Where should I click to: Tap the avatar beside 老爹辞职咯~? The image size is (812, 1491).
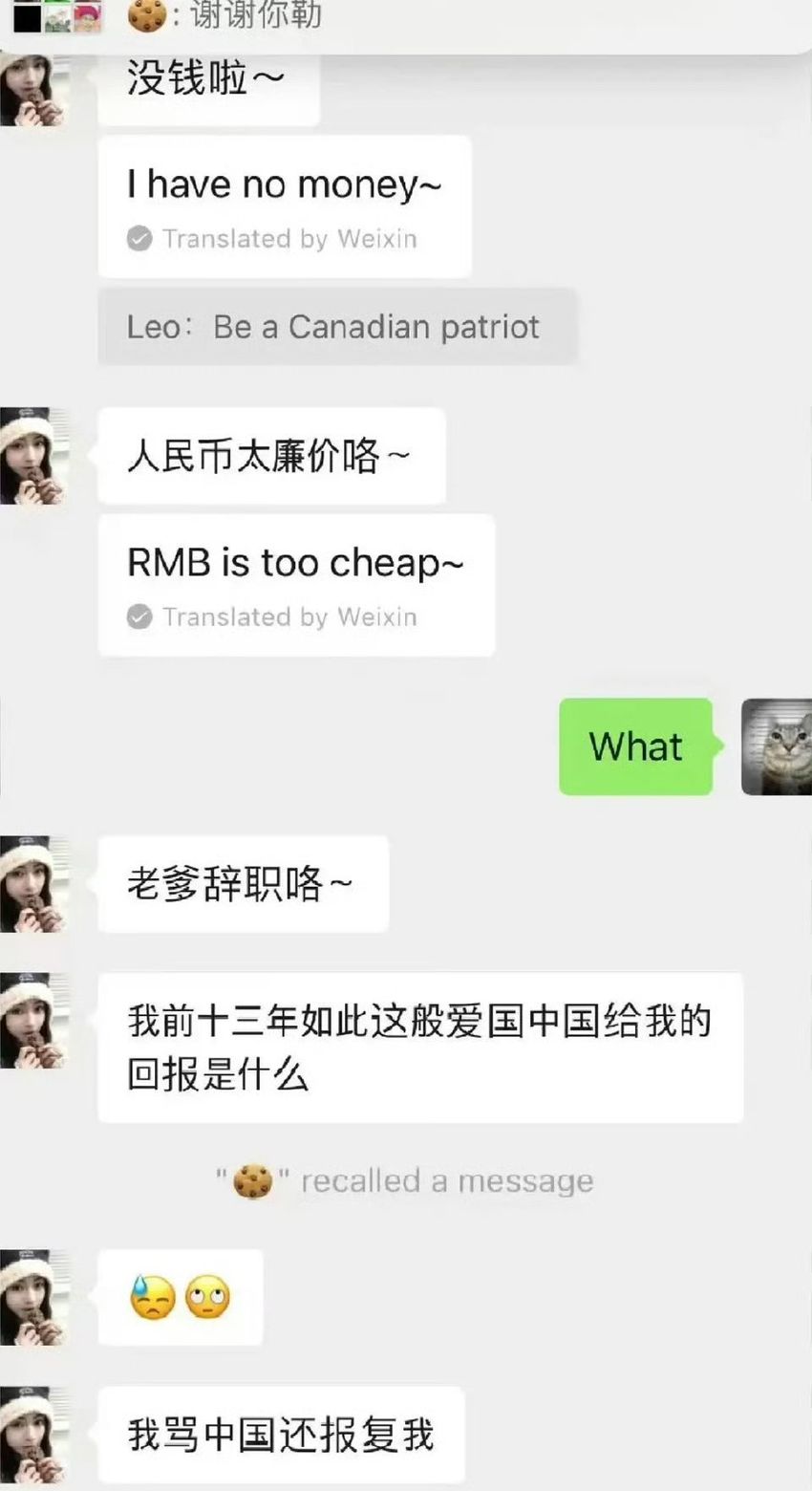33,884
